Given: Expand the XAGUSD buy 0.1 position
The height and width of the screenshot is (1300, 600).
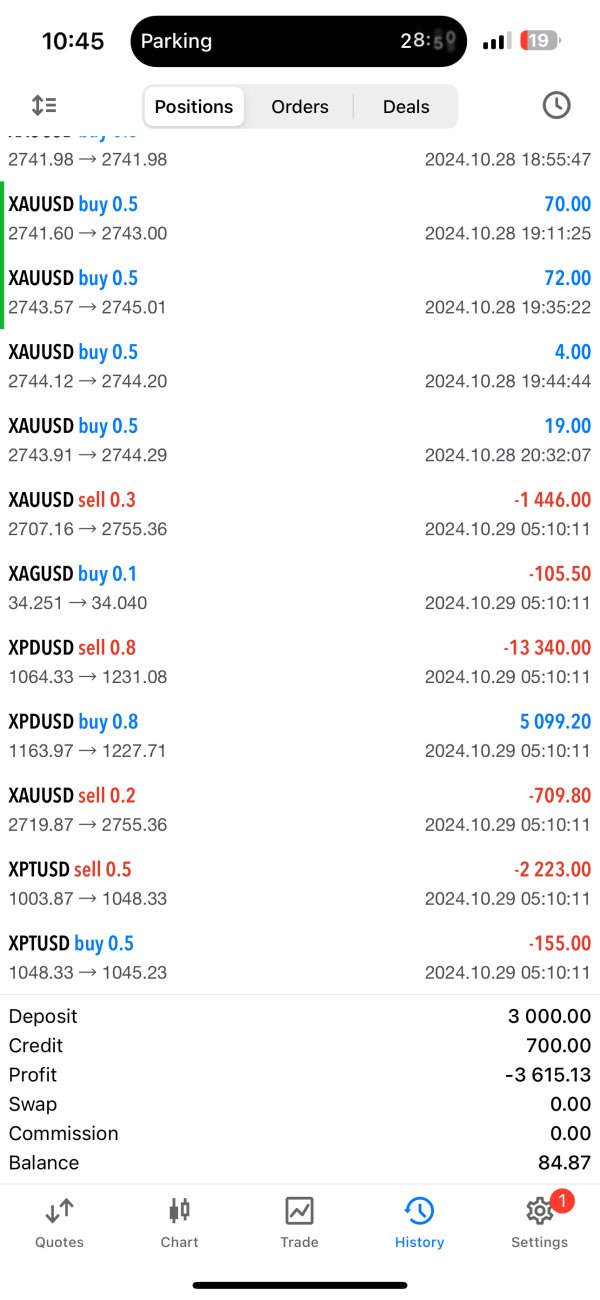Looking at the screenshot, I should click(x=300, y=588).
